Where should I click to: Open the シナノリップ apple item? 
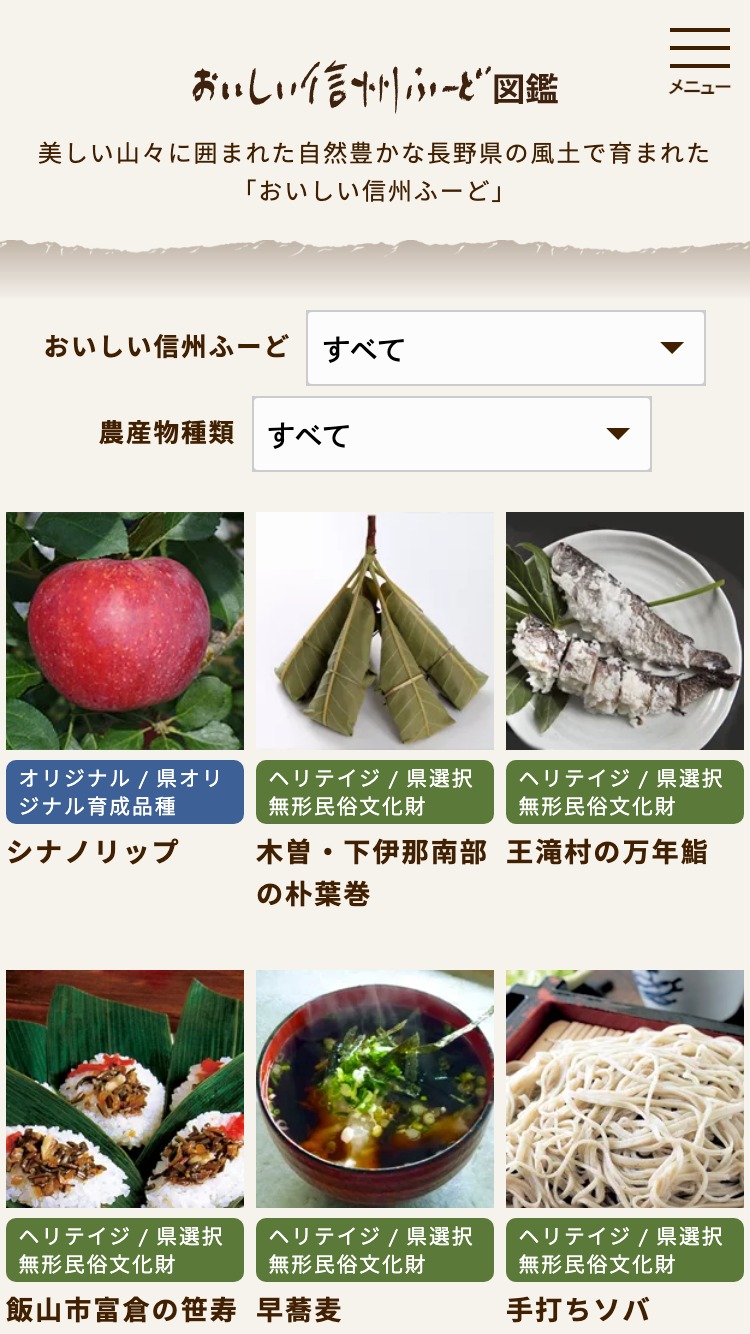click(x=125, y=632)
